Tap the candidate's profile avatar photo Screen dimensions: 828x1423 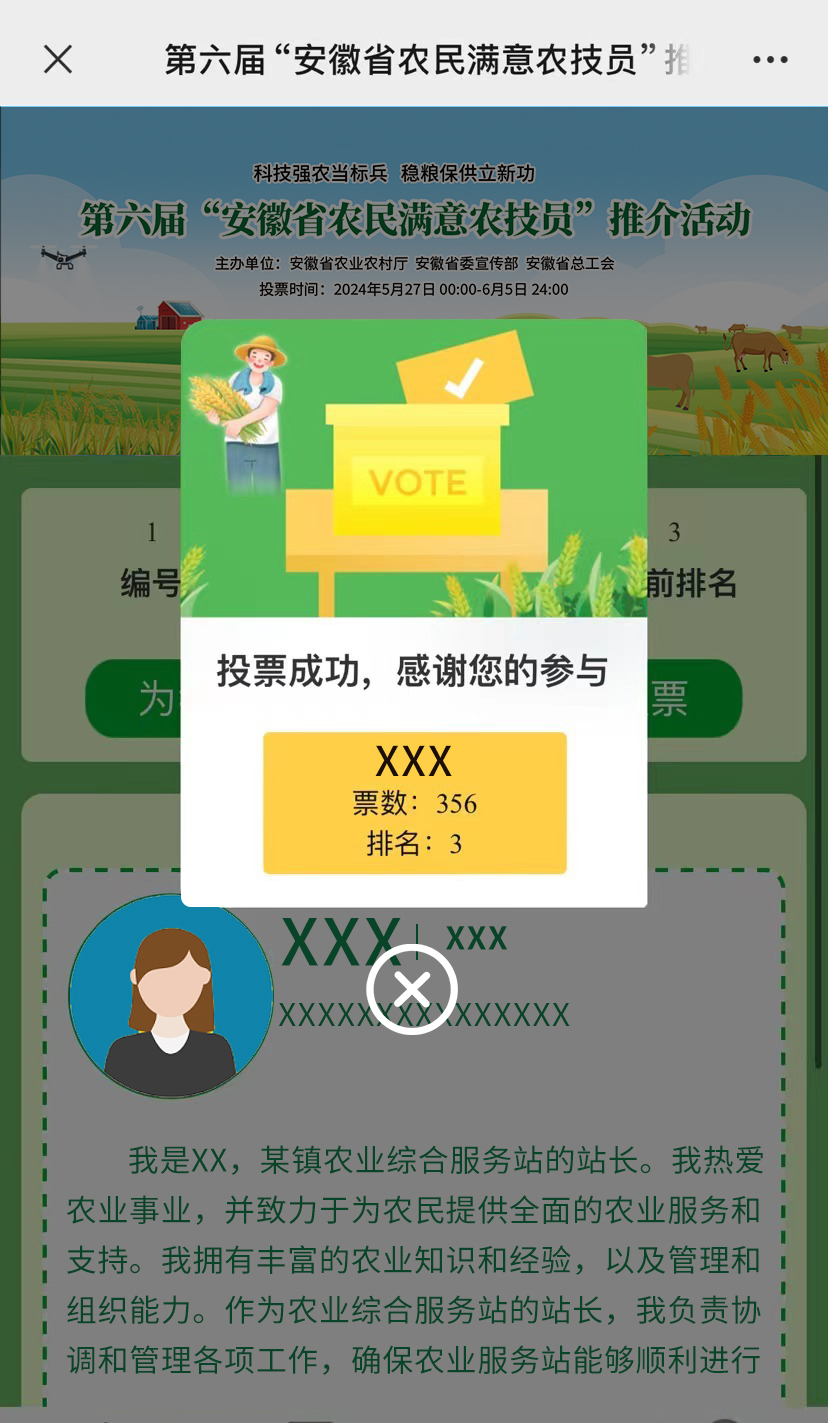coord(171,995)
